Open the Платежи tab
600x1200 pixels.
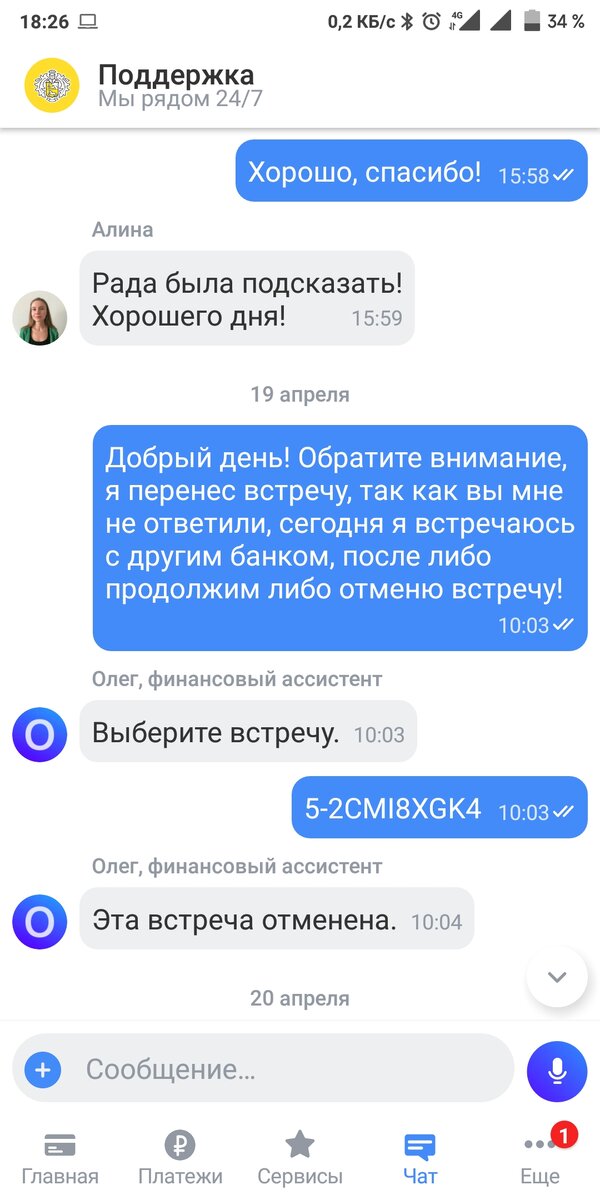(180, 1157)
